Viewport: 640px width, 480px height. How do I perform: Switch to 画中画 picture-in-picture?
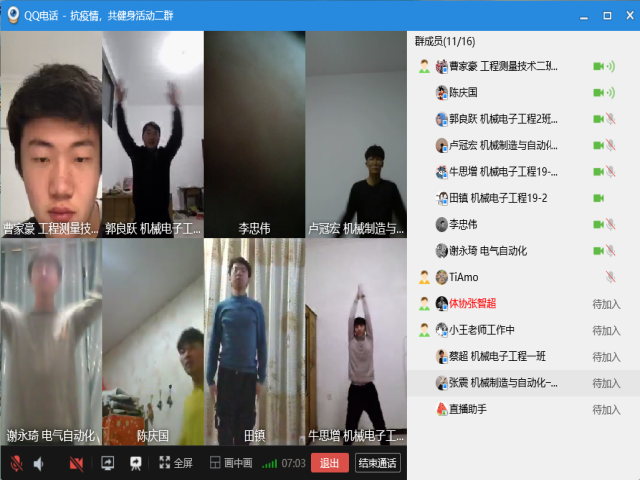(x=231, y=463)
